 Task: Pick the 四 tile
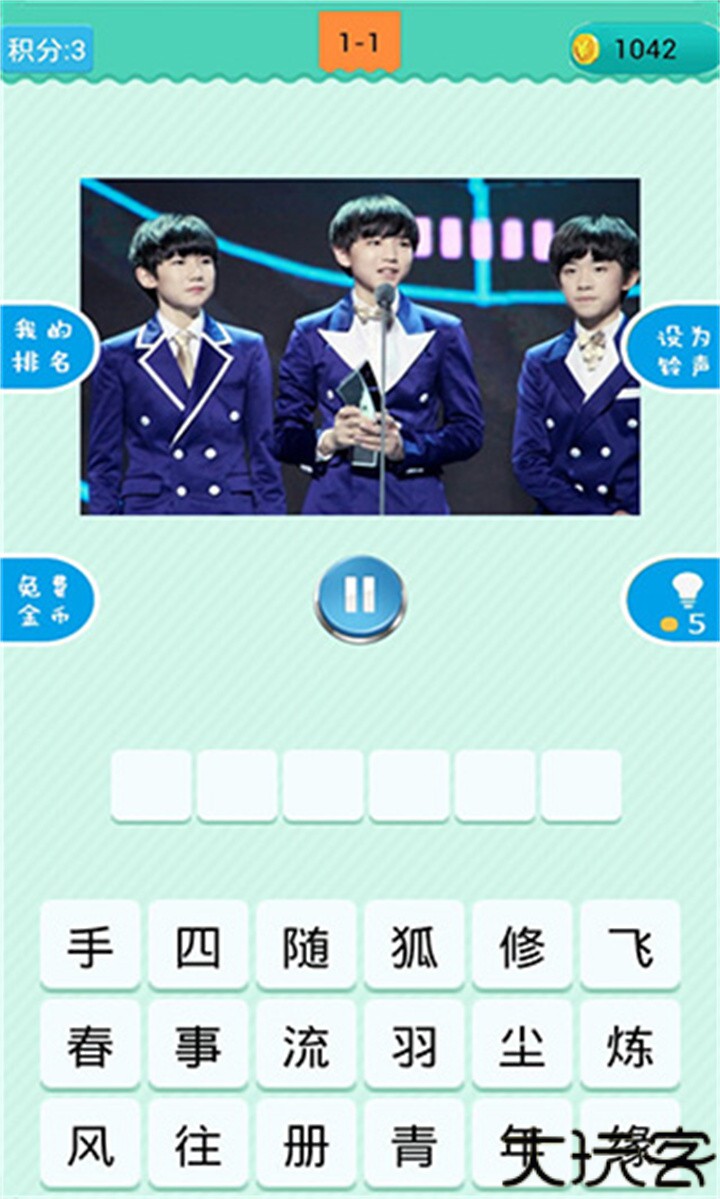coord(198,945)
